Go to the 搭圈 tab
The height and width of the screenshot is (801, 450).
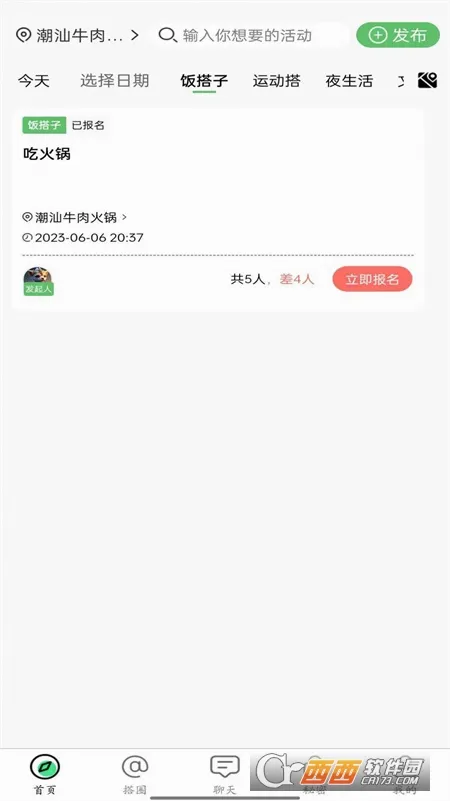(x=135, y=775)
